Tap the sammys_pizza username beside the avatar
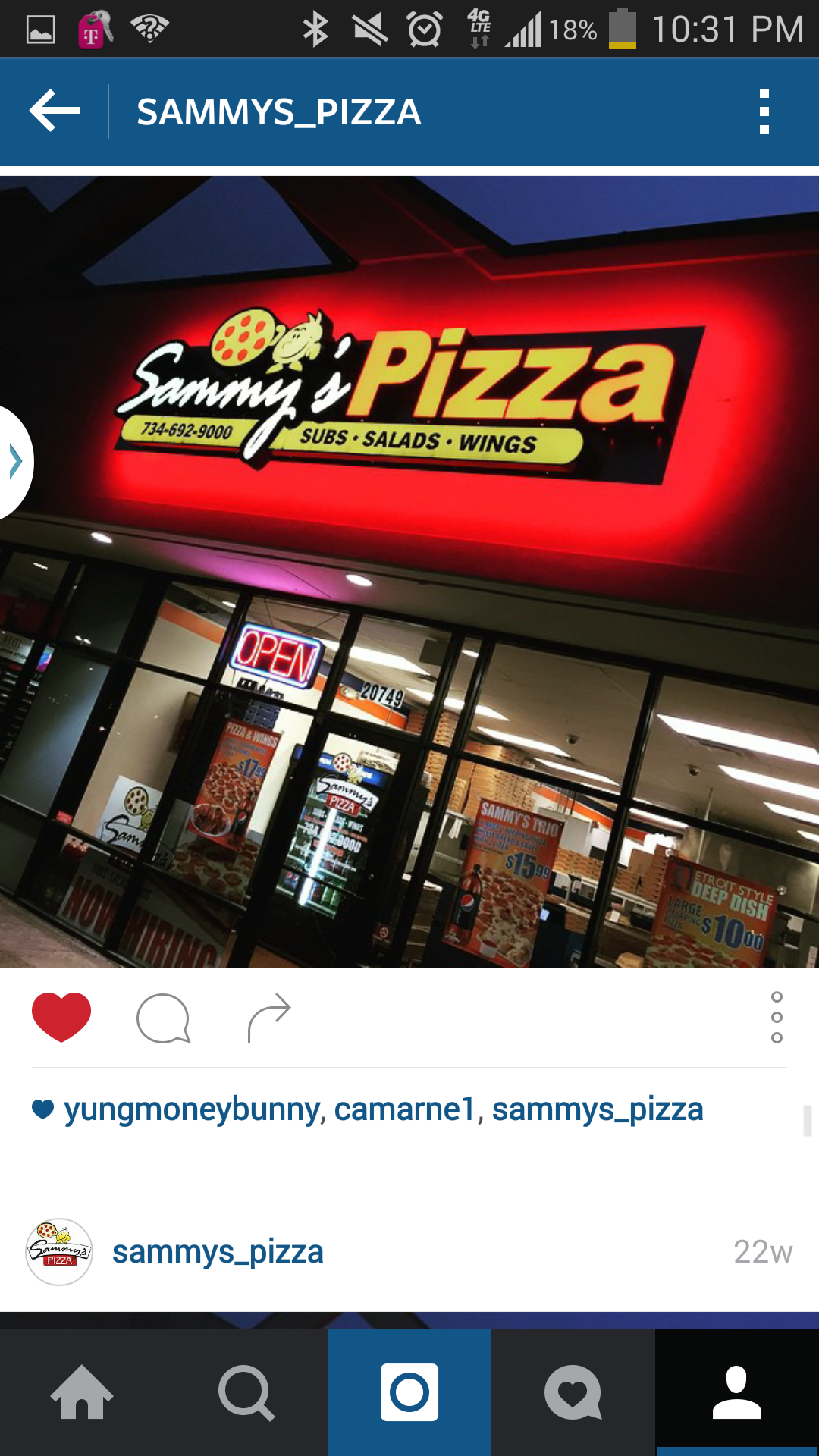The width and height of the screenshot is (819, 1456). 218,1251
